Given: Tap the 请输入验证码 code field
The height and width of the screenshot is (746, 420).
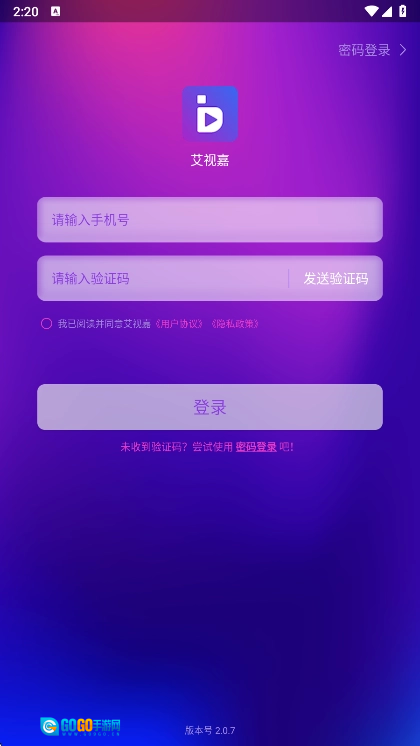Looking at the screenshot, I should pos(163,278).
